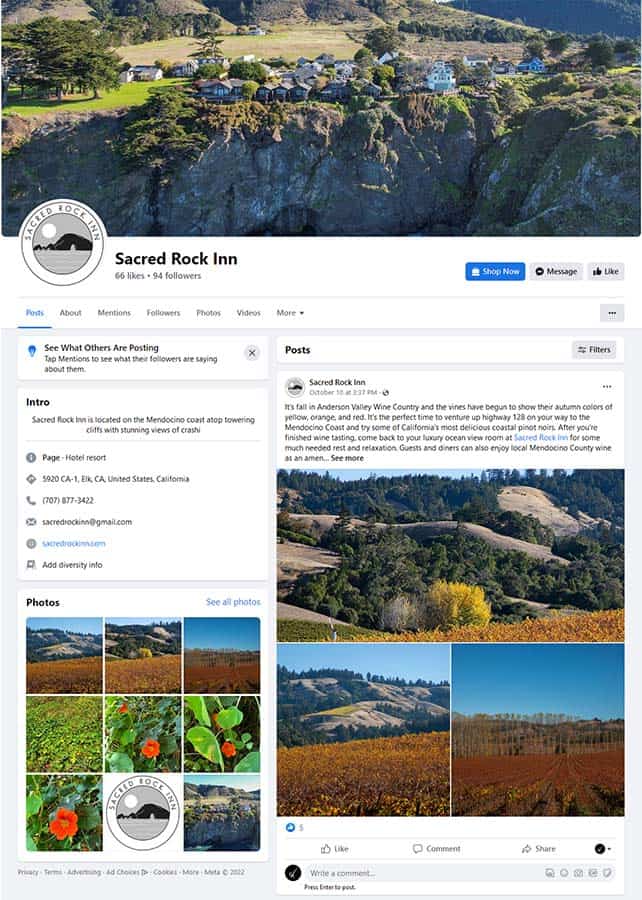The height and width of the screenshot is (900, 642).
Task: Go to the Photos tab
Action: [208, 313]
